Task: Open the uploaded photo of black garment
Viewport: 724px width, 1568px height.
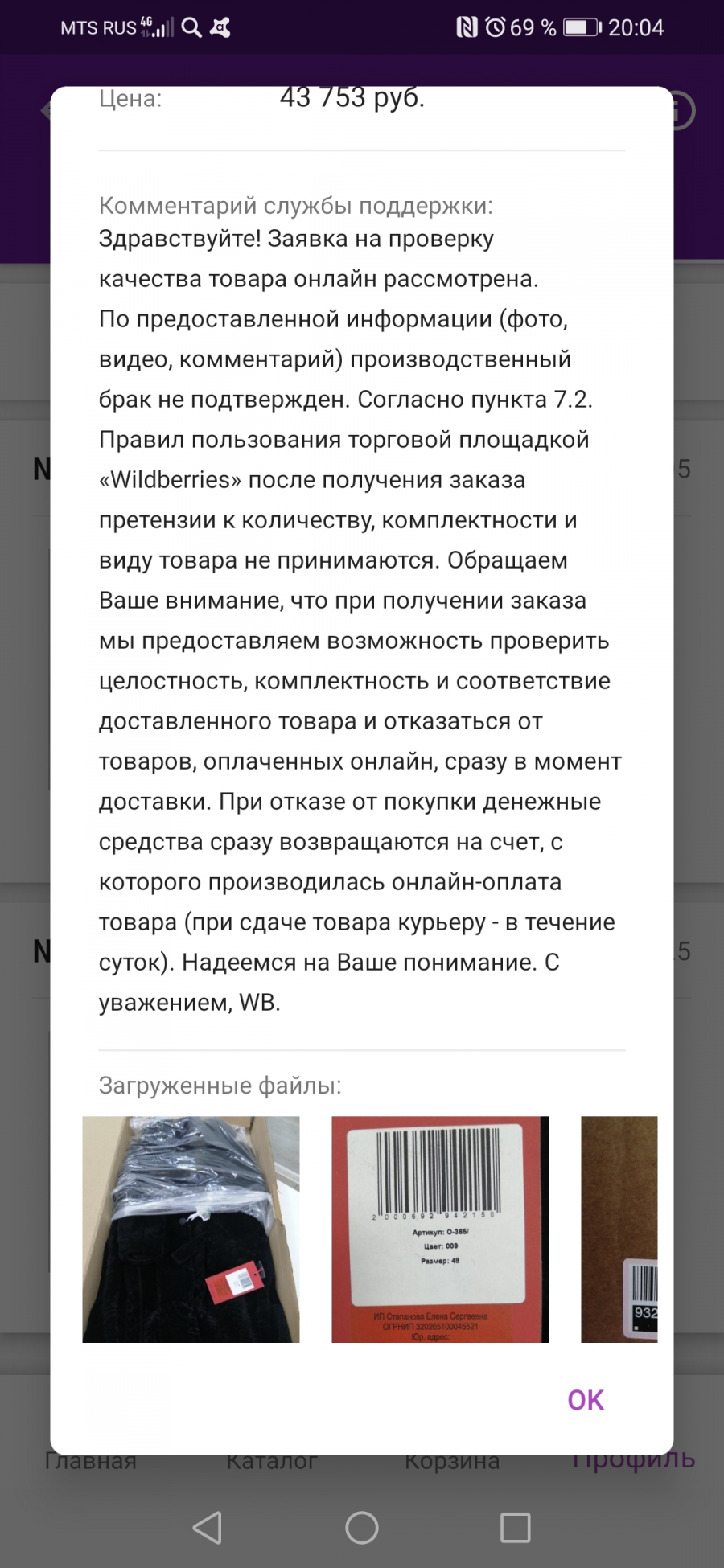Action: pos(191,1229)
